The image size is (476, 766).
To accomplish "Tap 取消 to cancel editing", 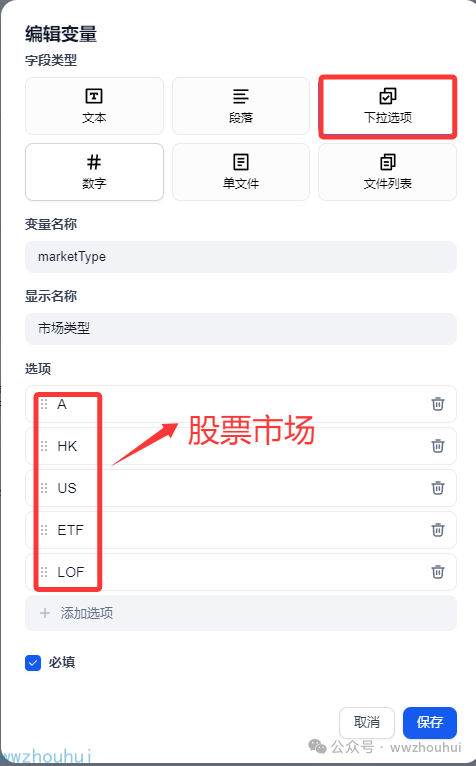I will pyautogui.click(x=367, y=723).
